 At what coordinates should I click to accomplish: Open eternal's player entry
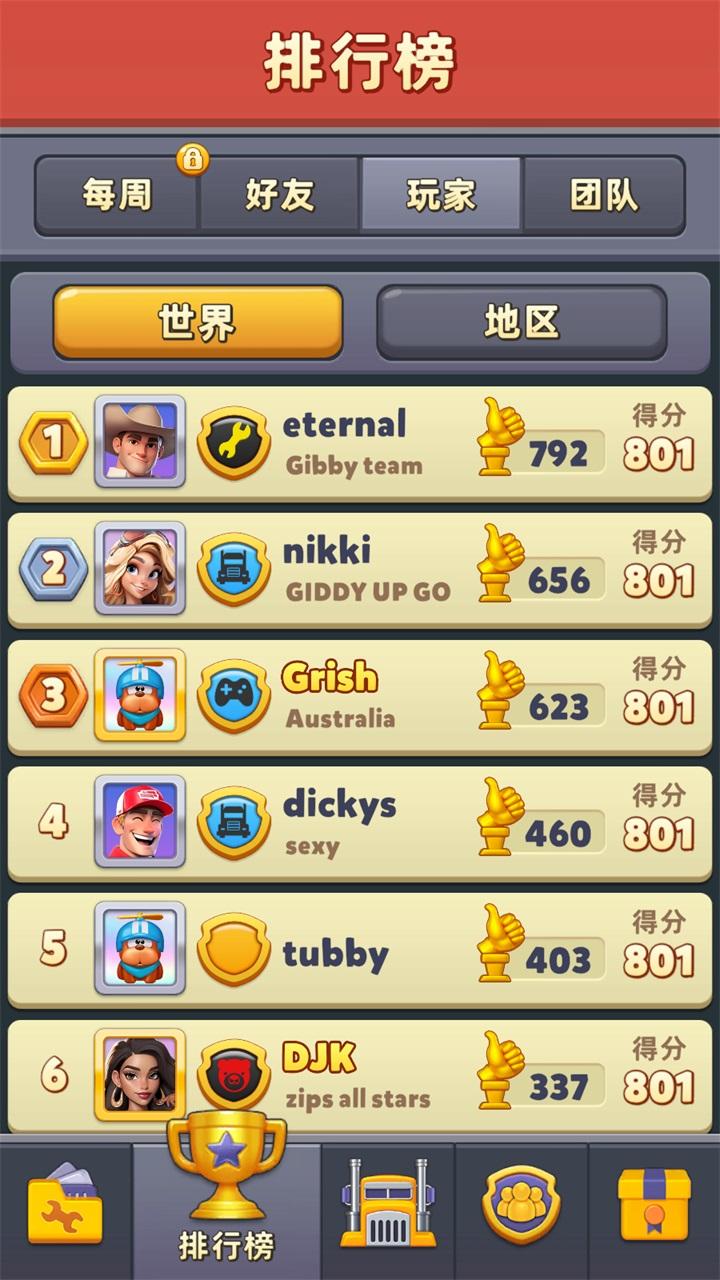(x=360, y=442)
